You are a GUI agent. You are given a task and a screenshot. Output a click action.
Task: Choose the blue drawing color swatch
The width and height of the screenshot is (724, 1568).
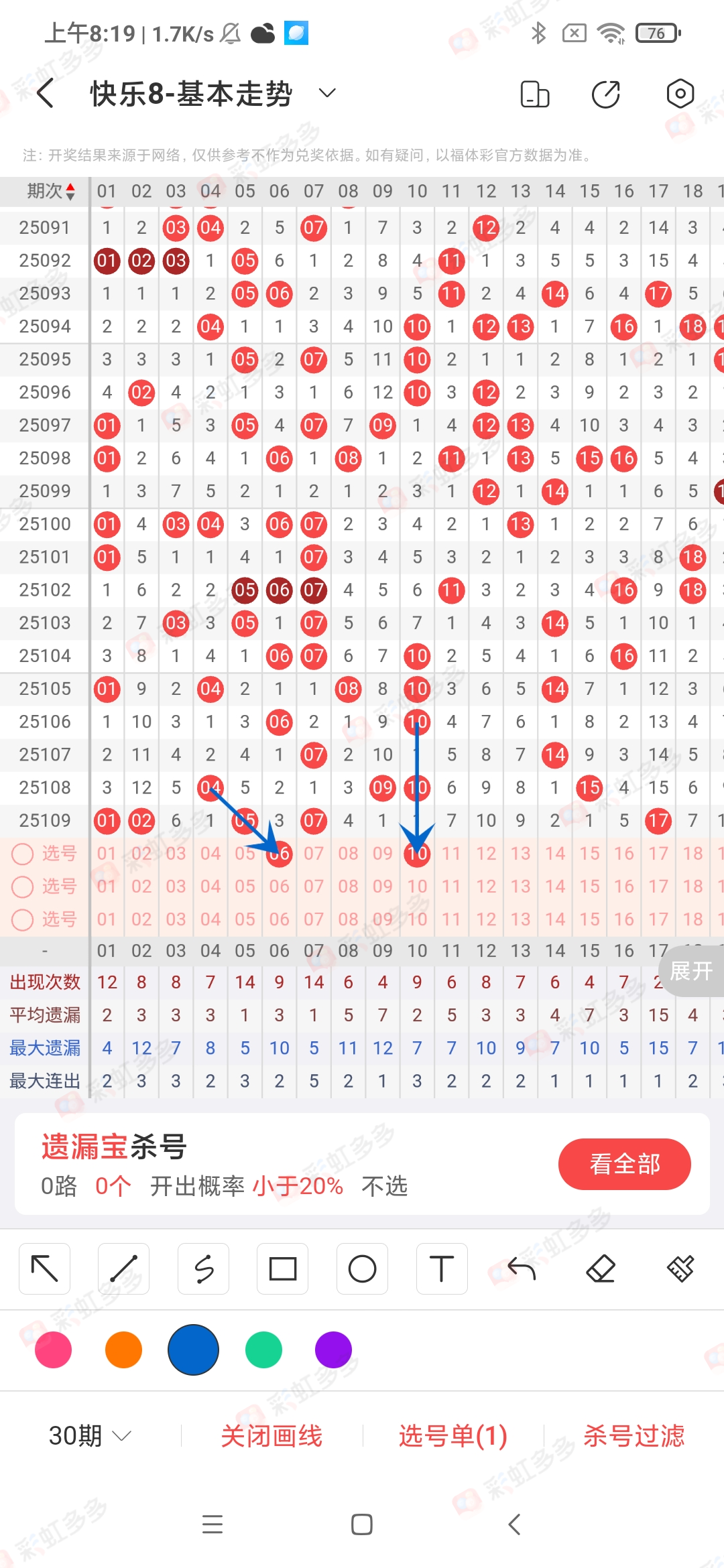click(x=193, y=1350)
